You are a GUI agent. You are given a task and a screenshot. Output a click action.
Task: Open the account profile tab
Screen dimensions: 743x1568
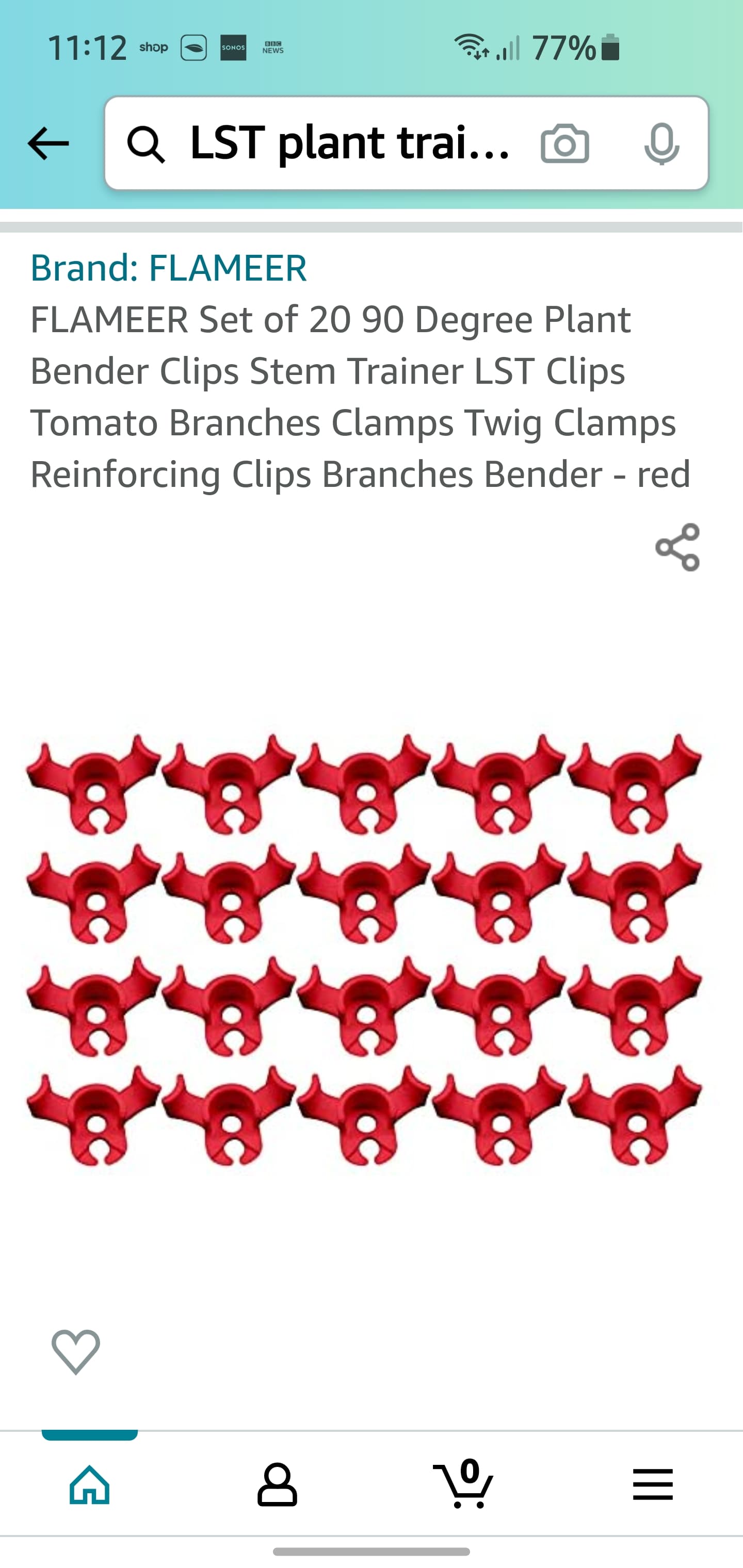tap(277, 1485)
